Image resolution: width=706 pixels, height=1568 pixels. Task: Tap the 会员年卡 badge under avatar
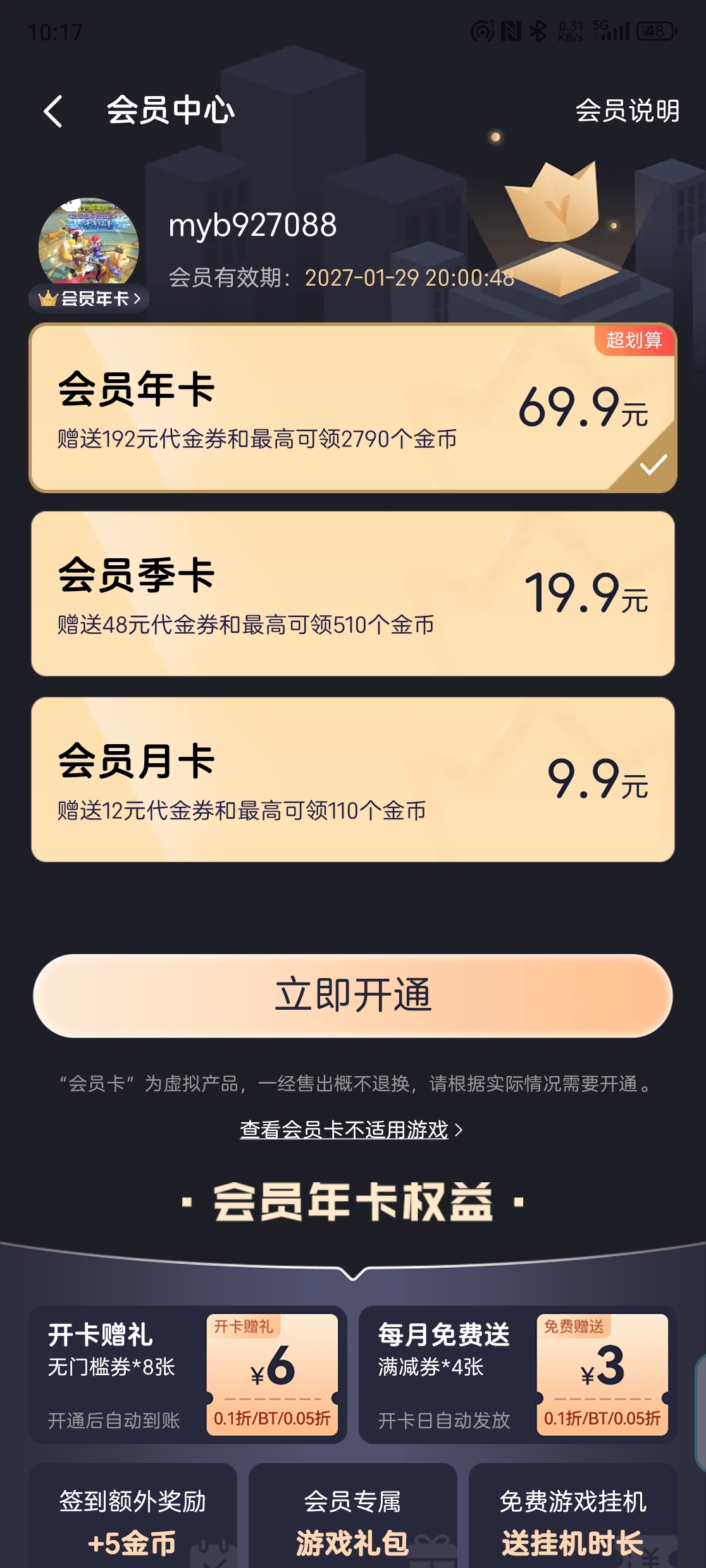tap(89, 298)
